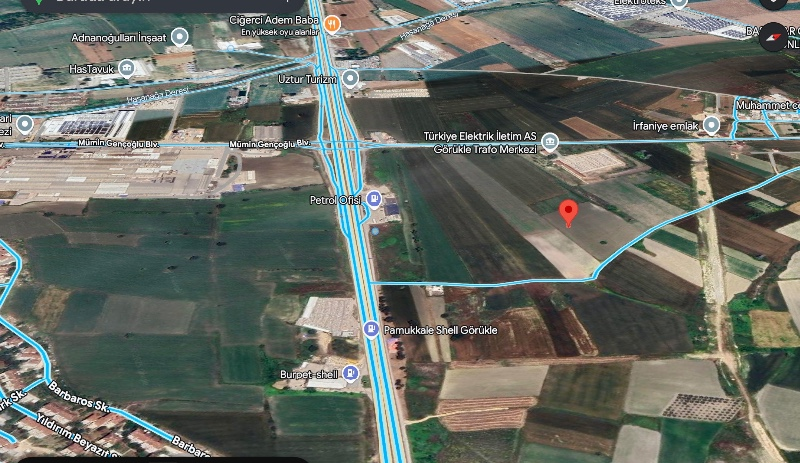This screenshot has height=463, width=800.
Task: Open the Petrol Ofisi gas station marker
Action: [374, 199]
